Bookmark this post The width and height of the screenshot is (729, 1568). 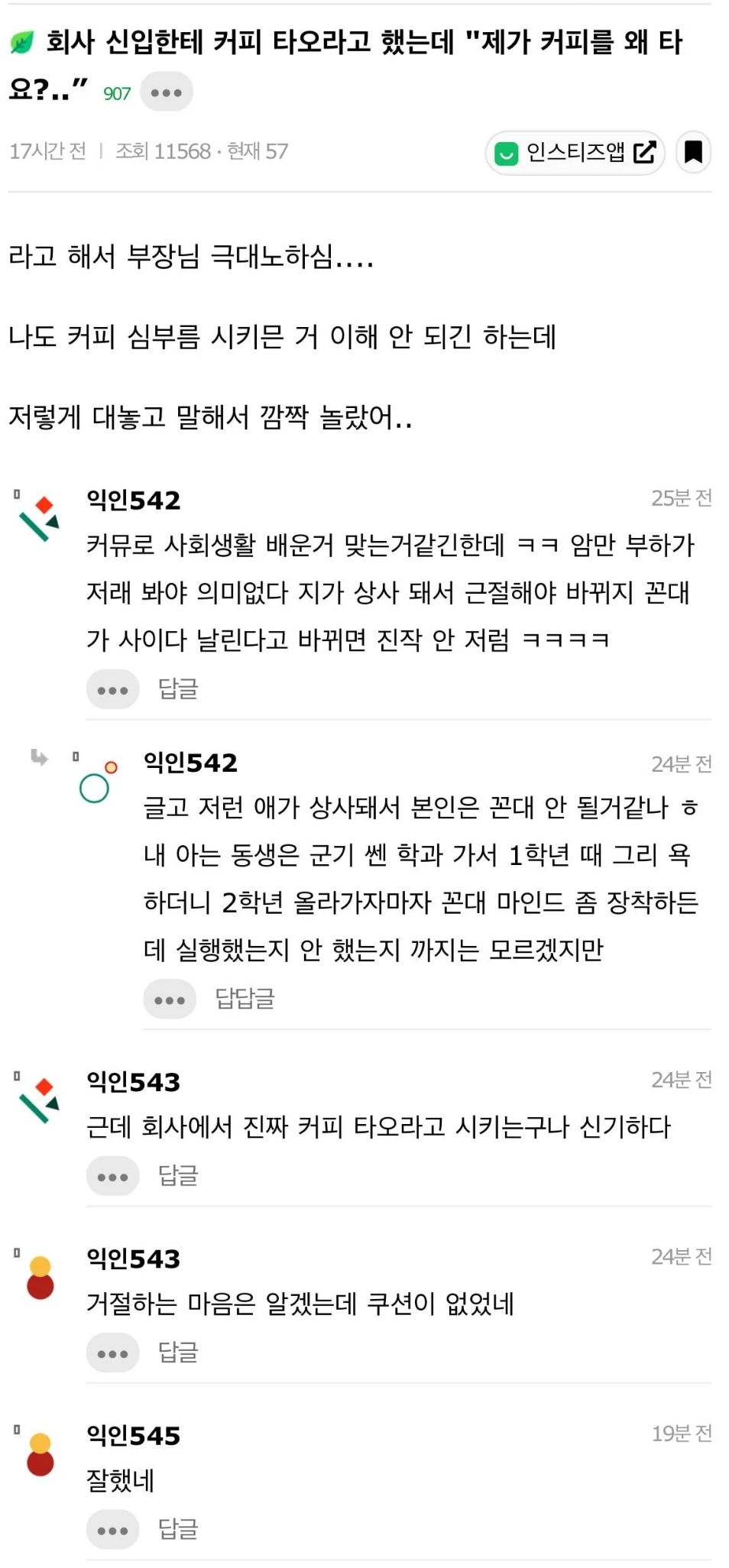[693, 152]
